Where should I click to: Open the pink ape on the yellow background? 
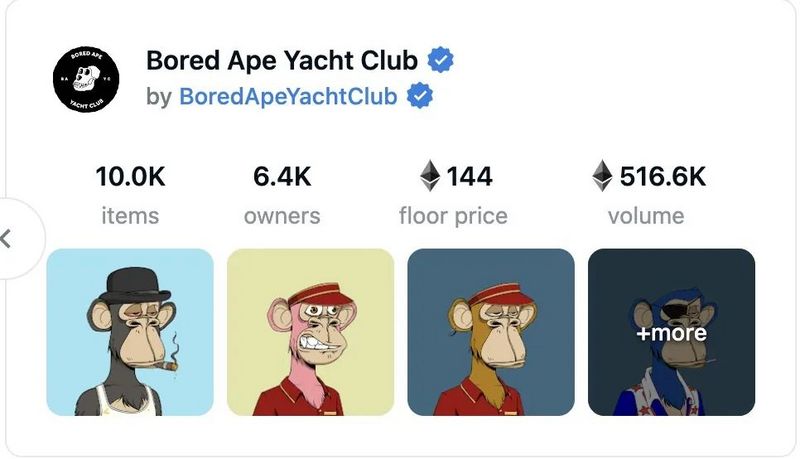311,332
